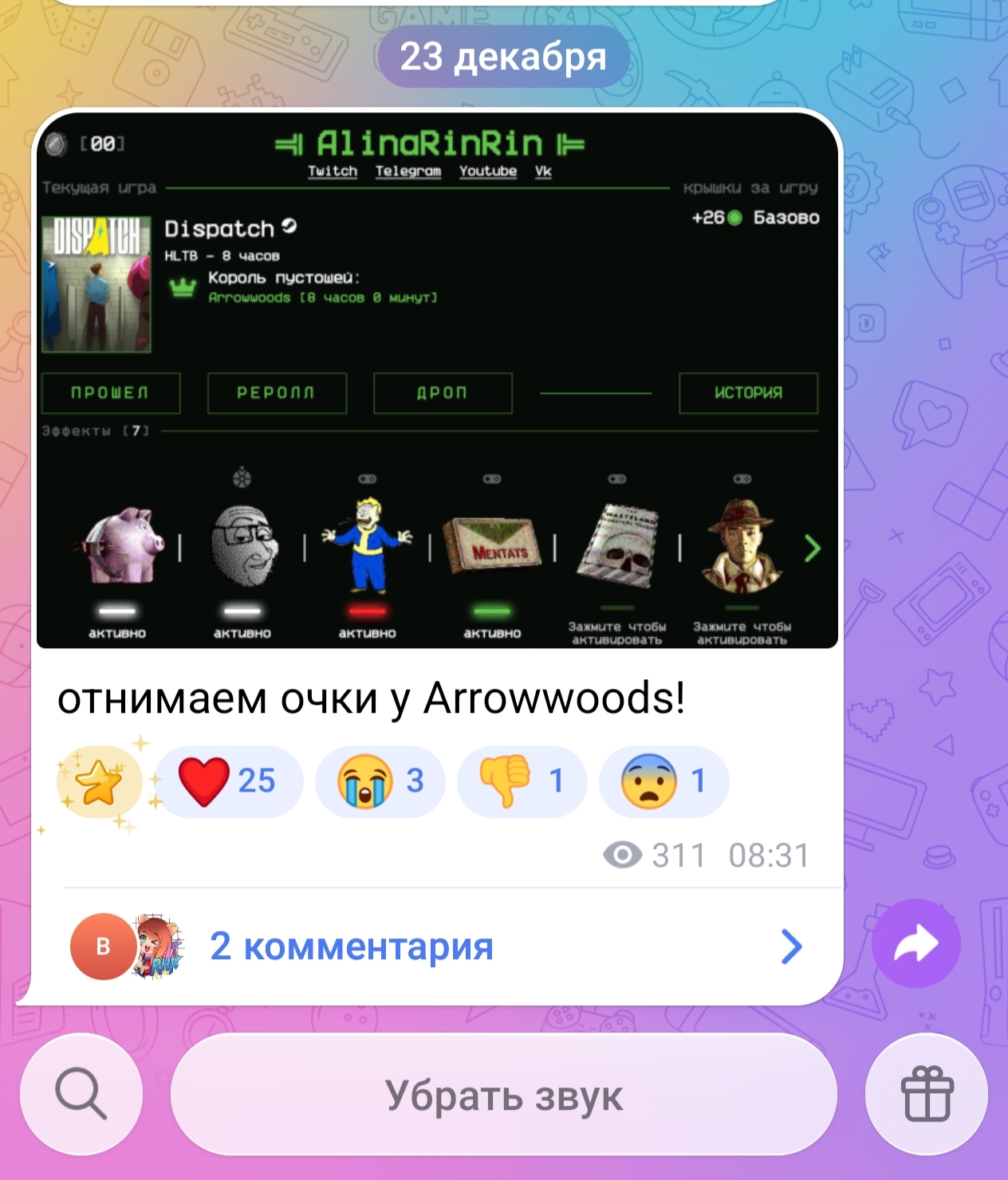Open the image attached to the post
This screenshot has height=1180, width=1008.
tap(437, 380)
